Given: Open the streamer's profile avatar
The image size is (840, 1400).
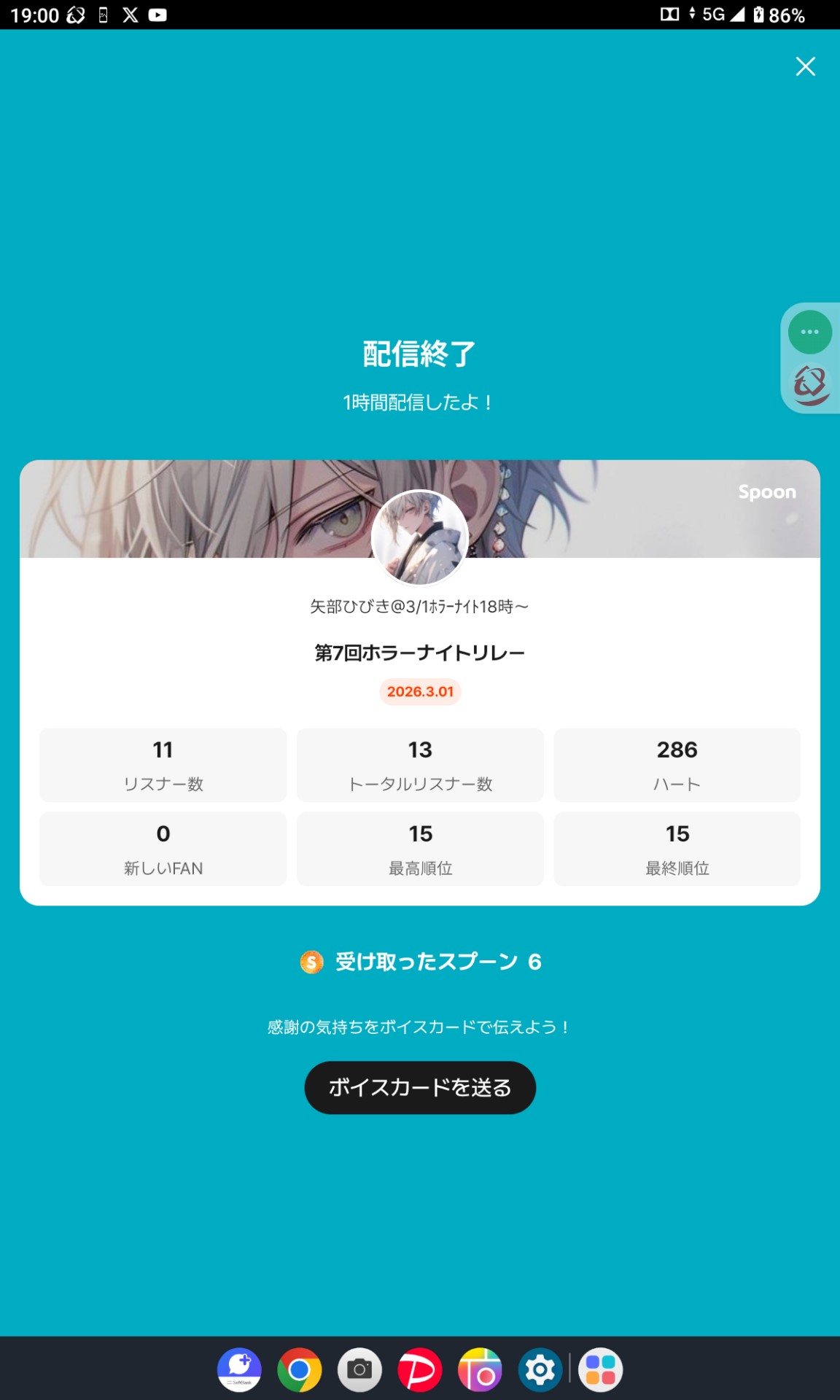Looking at the screenshot, I should coord(420,537).
